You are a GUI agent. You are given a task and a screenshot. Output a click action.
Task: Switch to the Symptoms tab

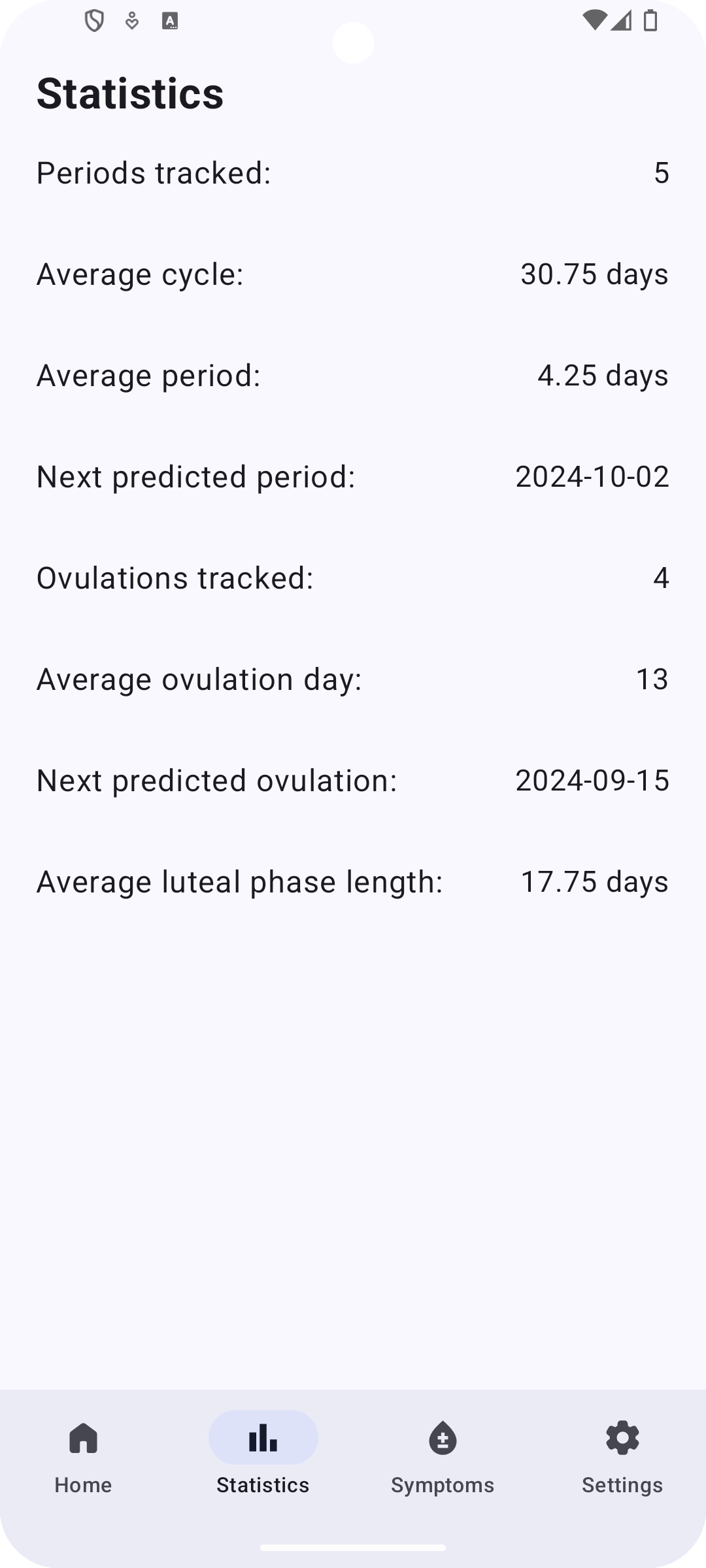pyautogui.click(x=443, y=1456)
